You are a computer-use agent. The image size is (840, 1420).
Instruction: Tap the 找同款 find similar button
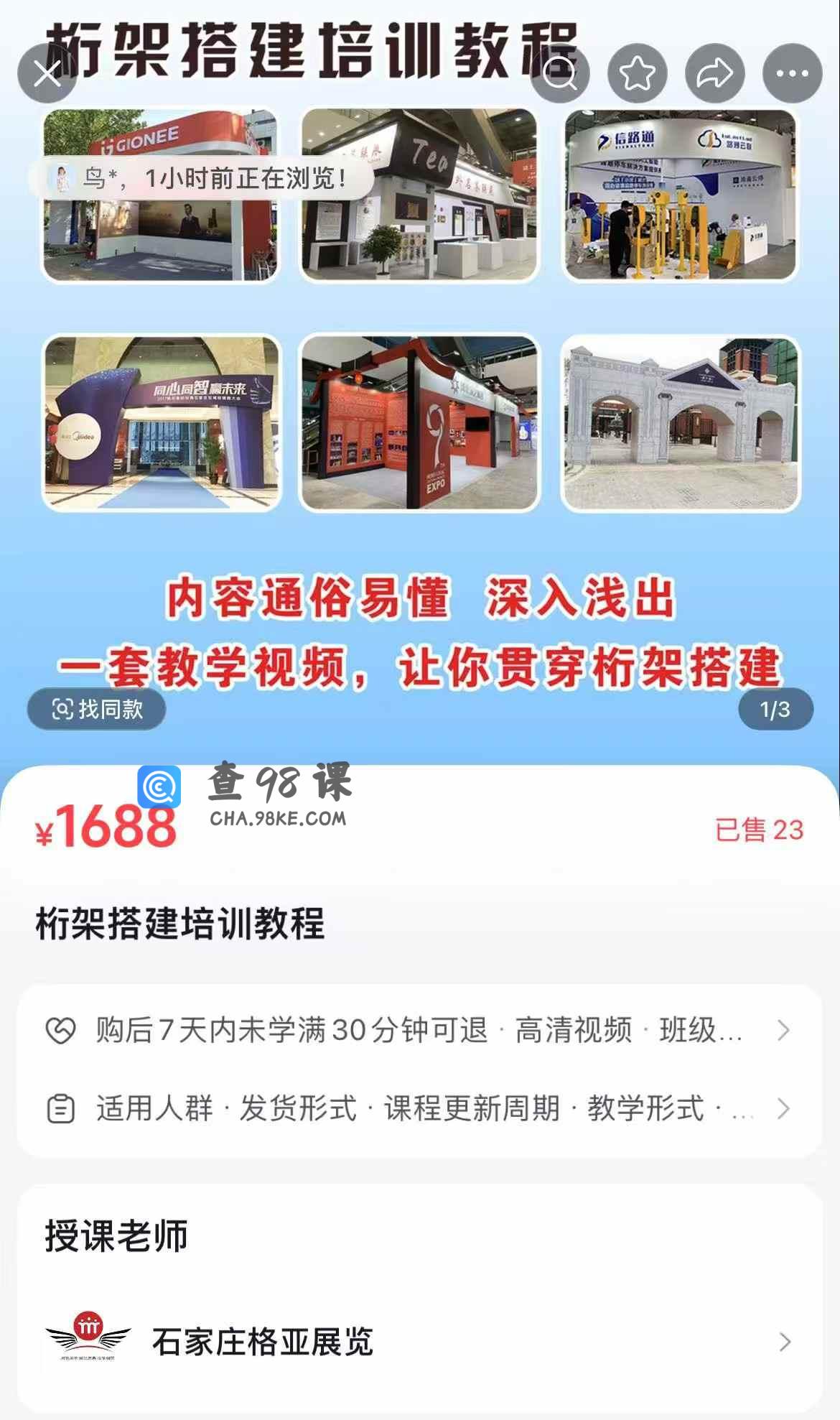(x=97, y=710)
